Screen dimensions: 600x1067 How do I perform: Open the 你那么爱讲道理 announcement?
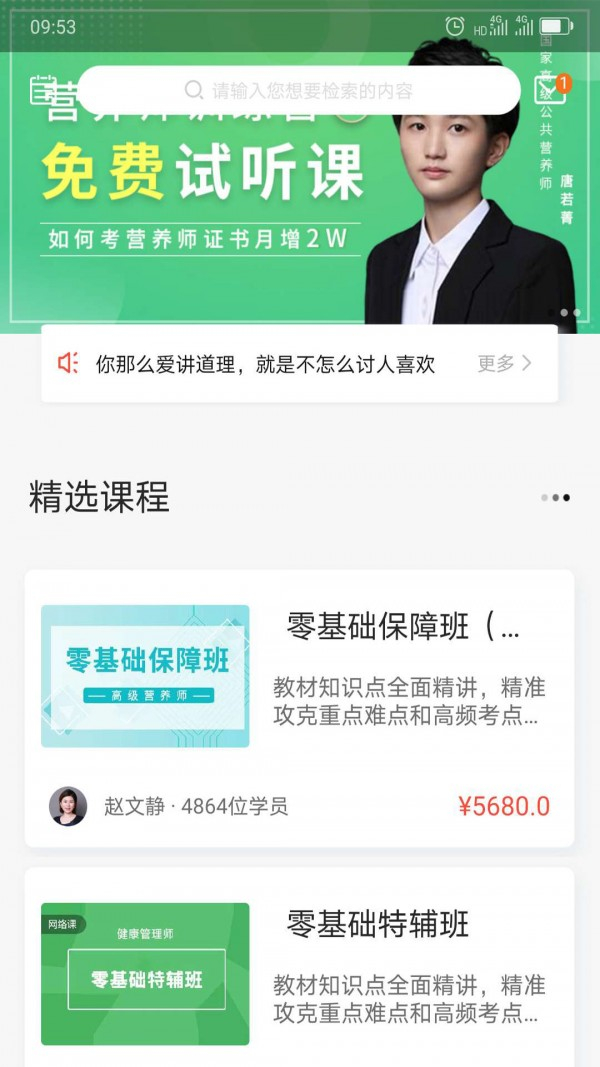[x=265, y=364]
